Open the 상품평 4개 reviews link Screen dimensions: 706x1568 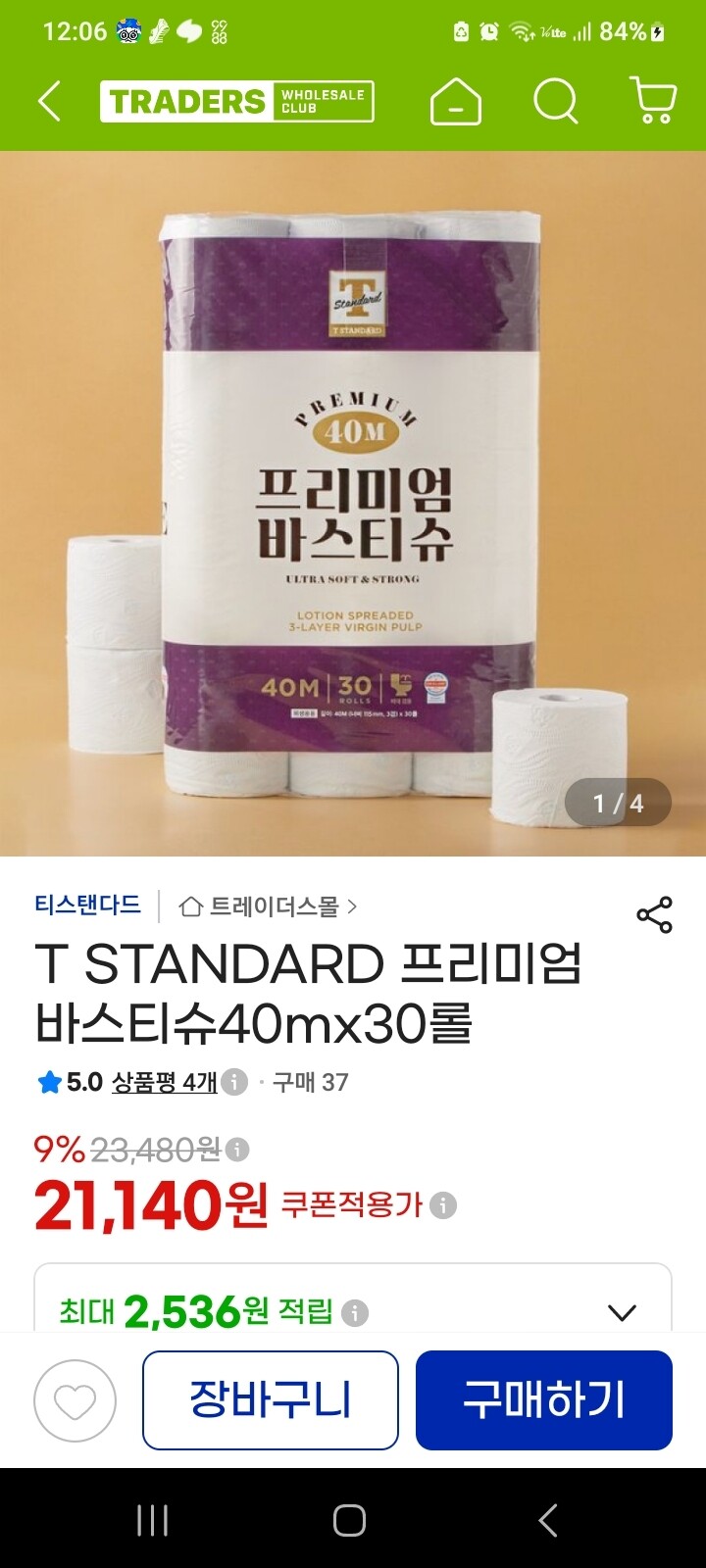[165, 1082]
